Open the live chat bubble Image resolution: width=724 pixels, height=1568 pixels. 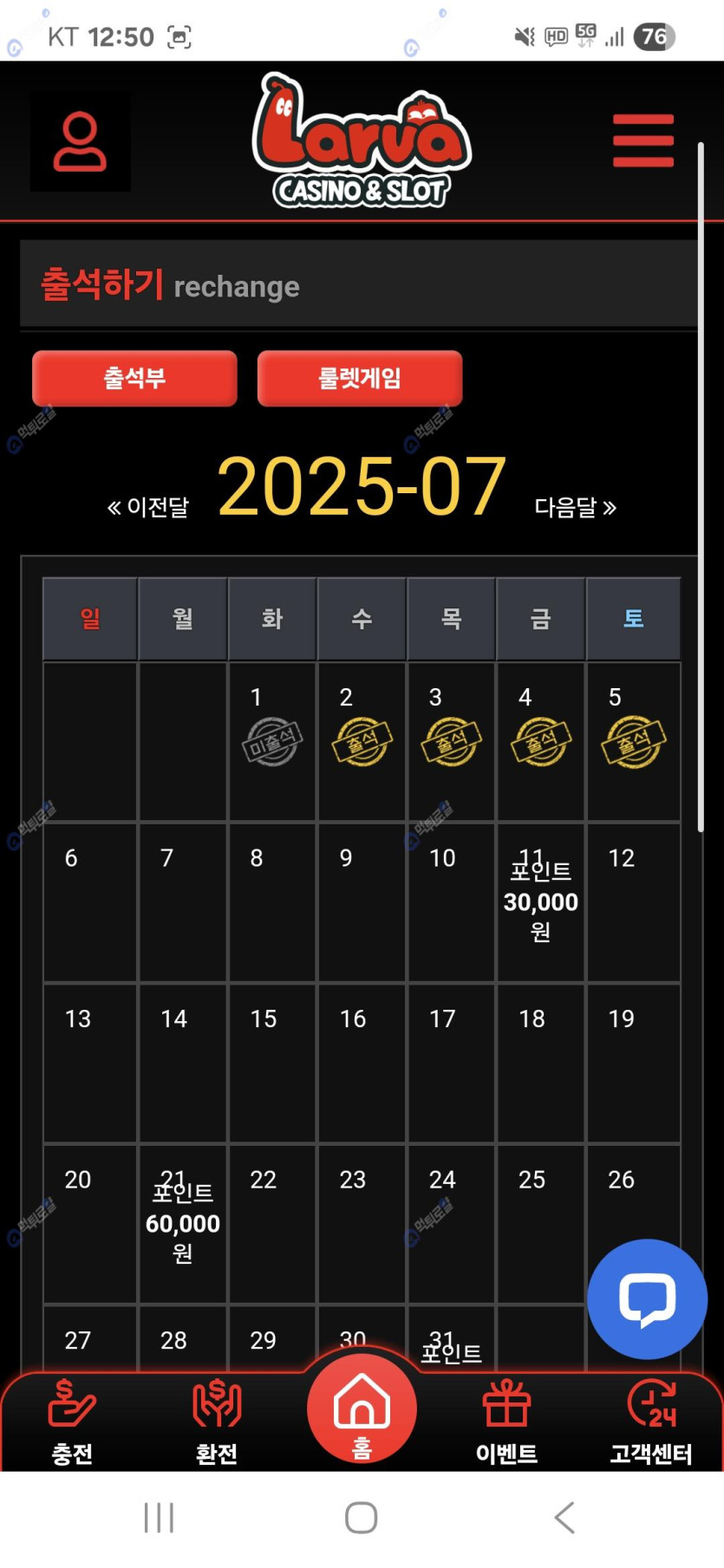647,1298
